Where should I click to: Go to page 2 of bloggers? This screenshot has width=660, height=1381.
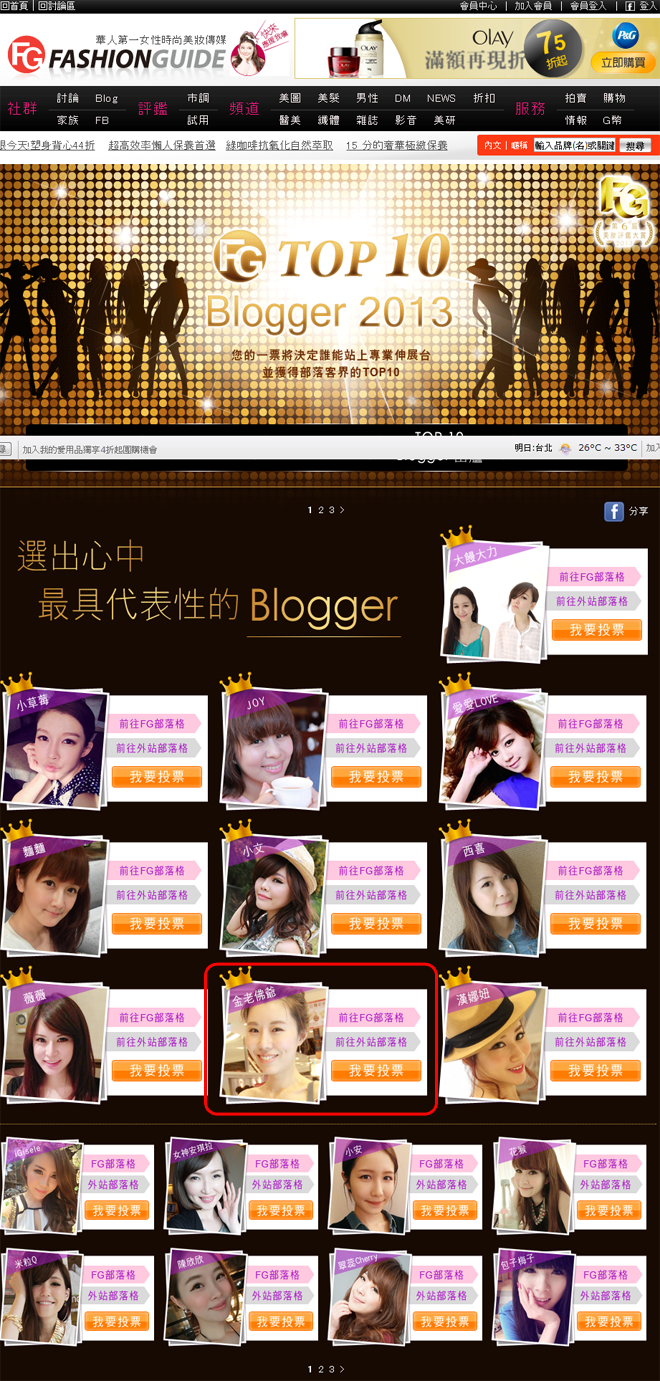coord(320,510)
